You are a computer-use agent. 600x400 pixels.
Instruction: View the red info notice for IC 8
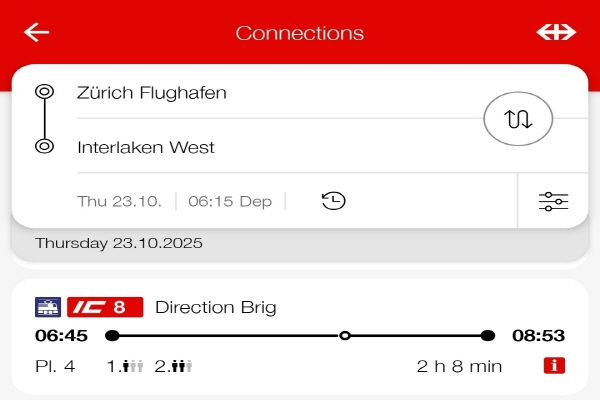click(x=554, y=366)
